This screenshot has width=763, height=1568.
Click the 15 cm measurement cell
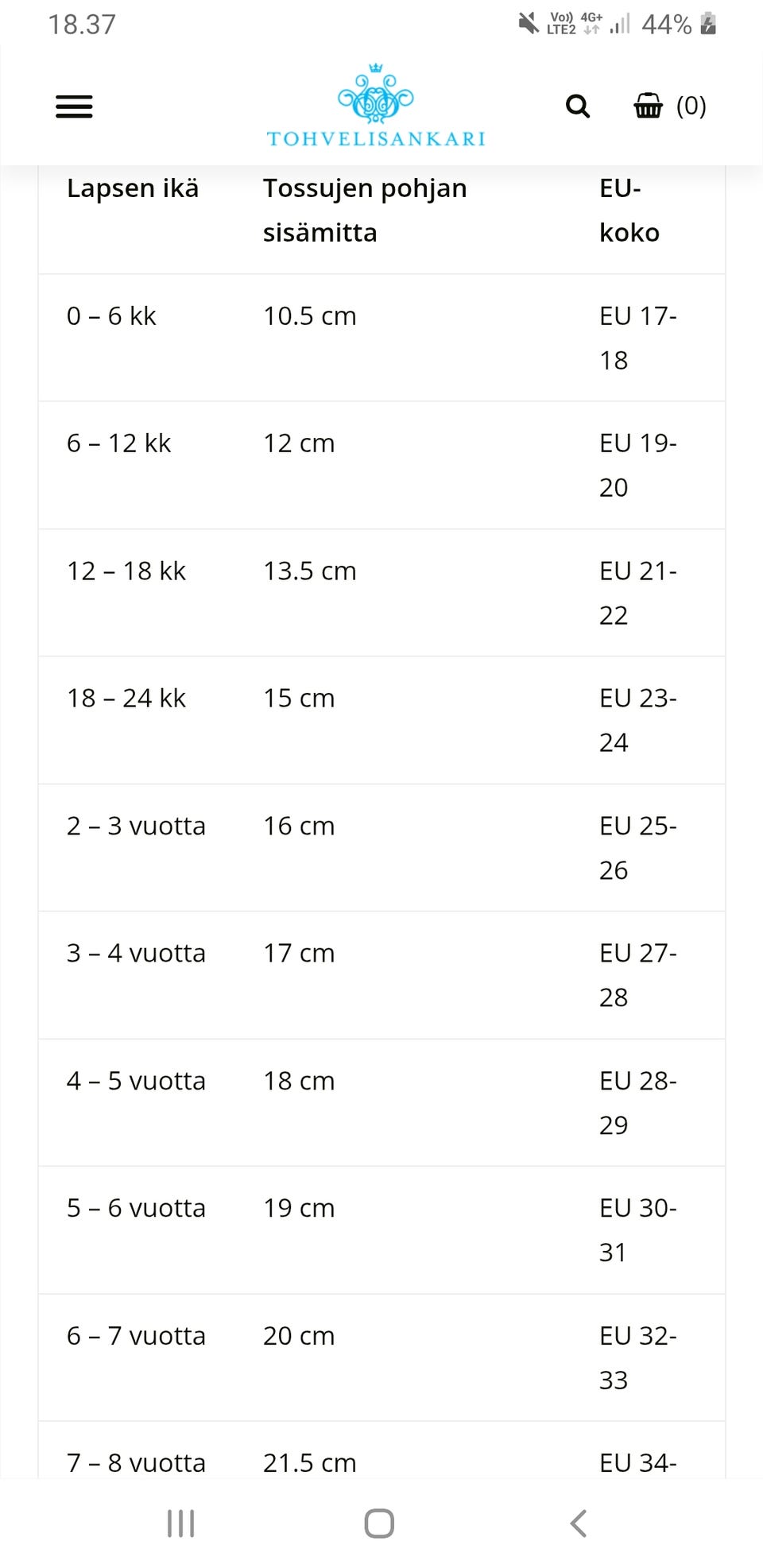(299, 699)
